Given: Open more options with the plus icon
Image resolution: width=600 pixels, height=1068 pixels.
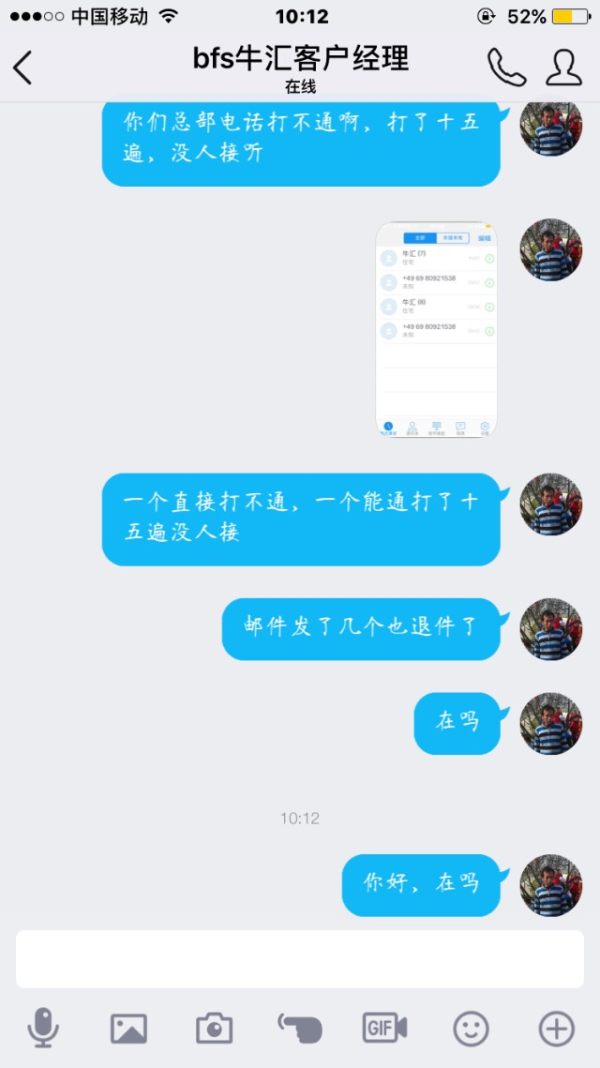Looking at the screenshot, I should point(556,1028).
